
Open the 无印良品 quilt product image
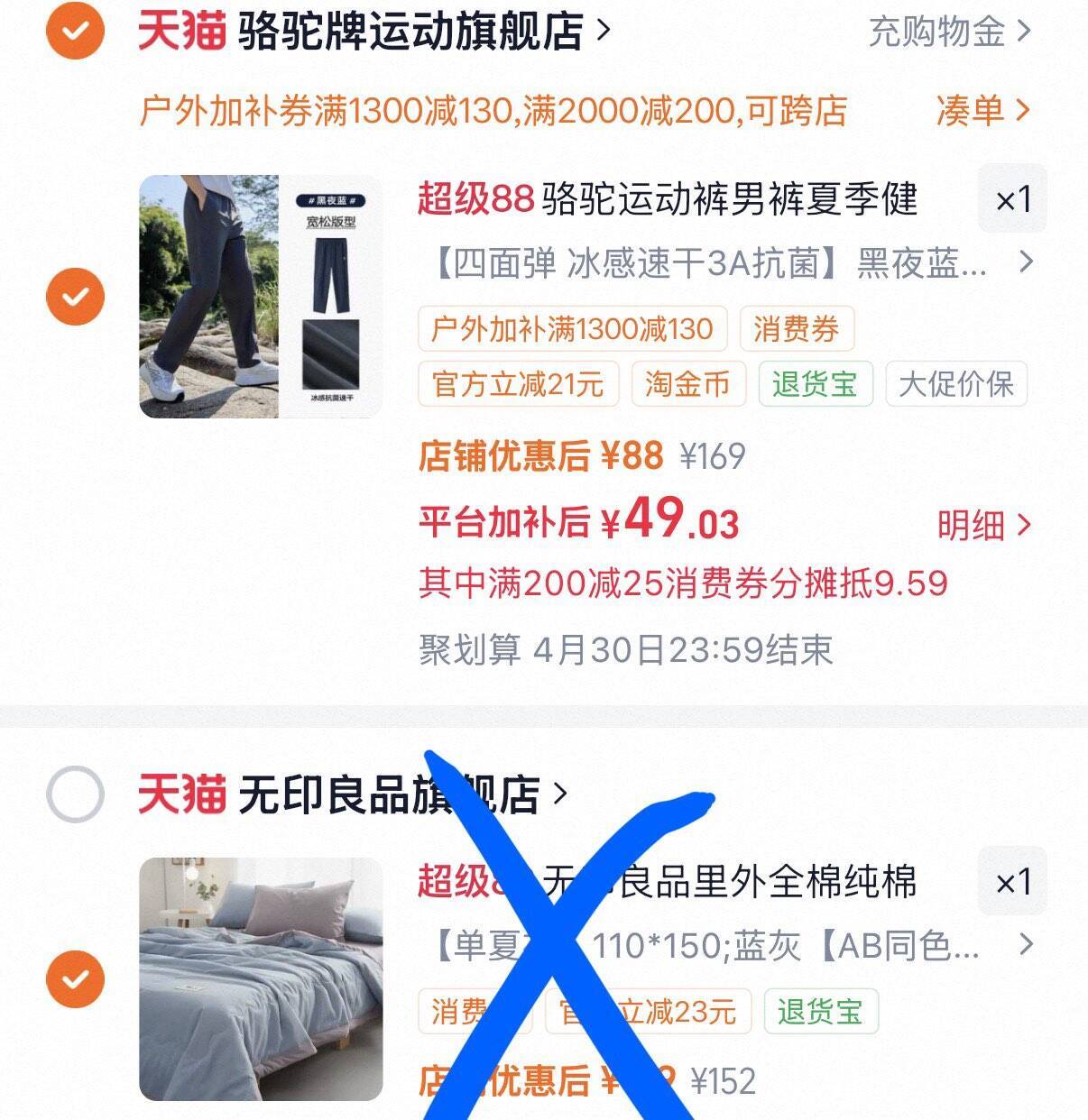coord(261,979)
